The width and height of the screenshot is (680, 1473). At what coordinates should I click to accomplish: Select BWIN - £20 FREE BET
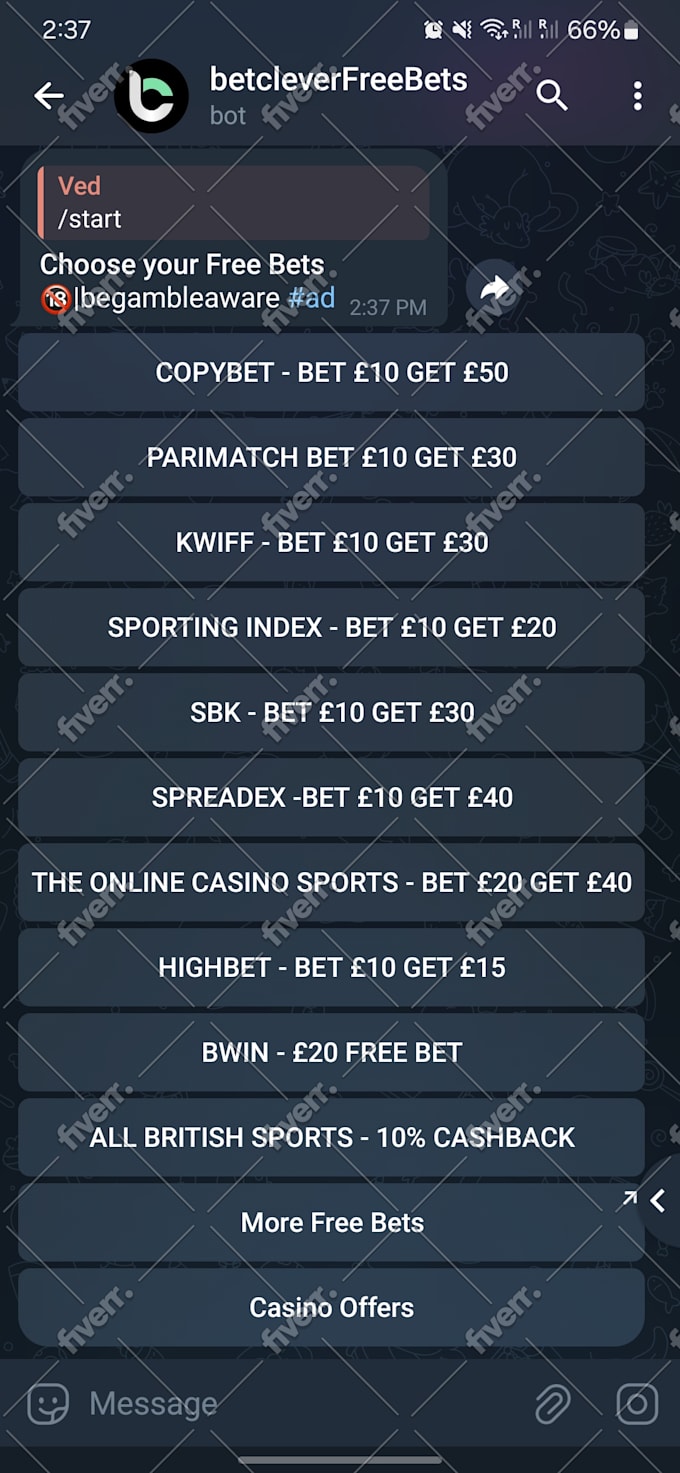pyautogui.click(x=331, y=1052)
